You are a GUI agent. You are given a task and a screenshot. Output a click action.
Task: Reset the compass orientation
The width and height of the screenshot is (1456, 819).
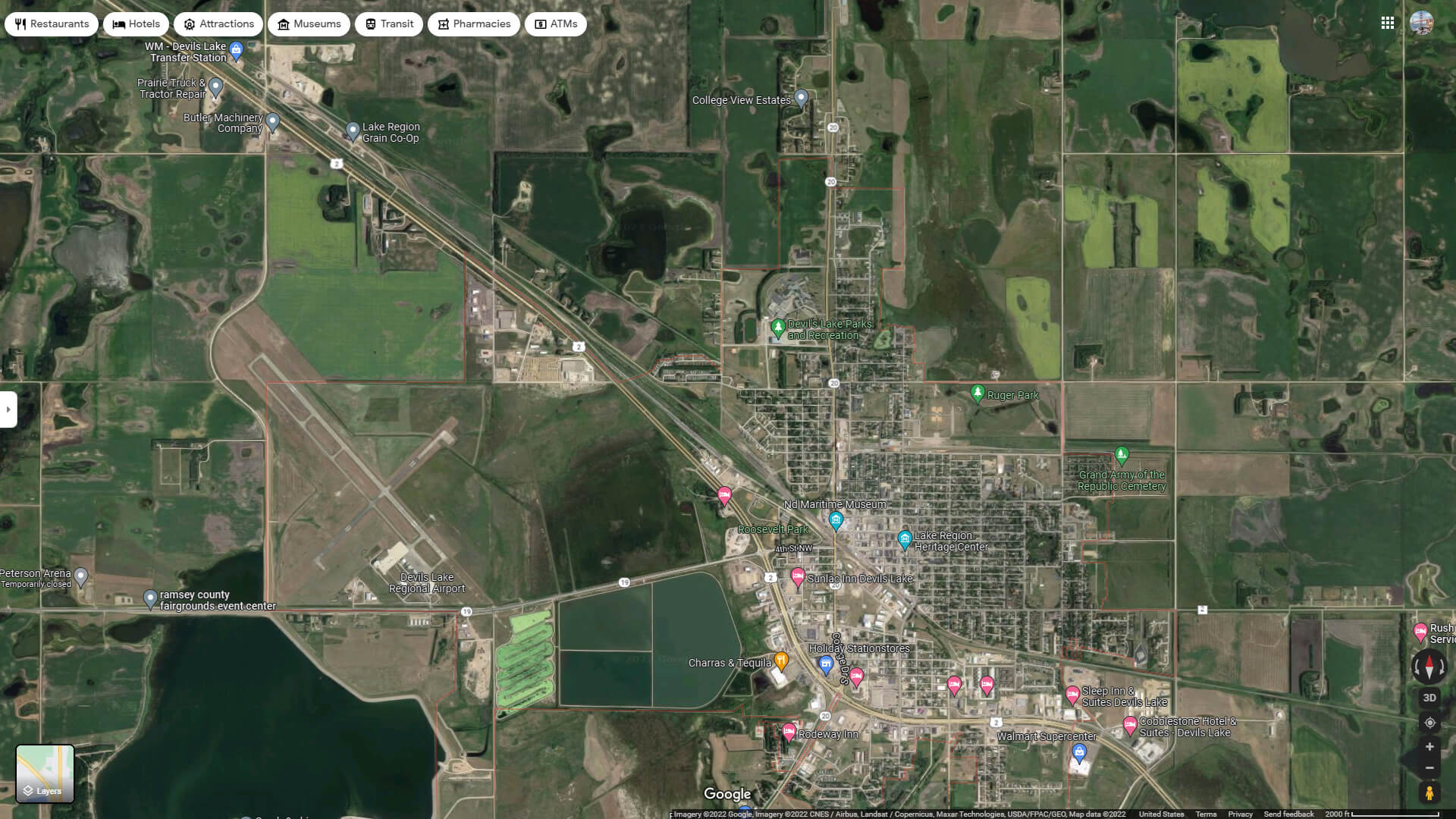pyautogui.click(x=1429, y=667)
